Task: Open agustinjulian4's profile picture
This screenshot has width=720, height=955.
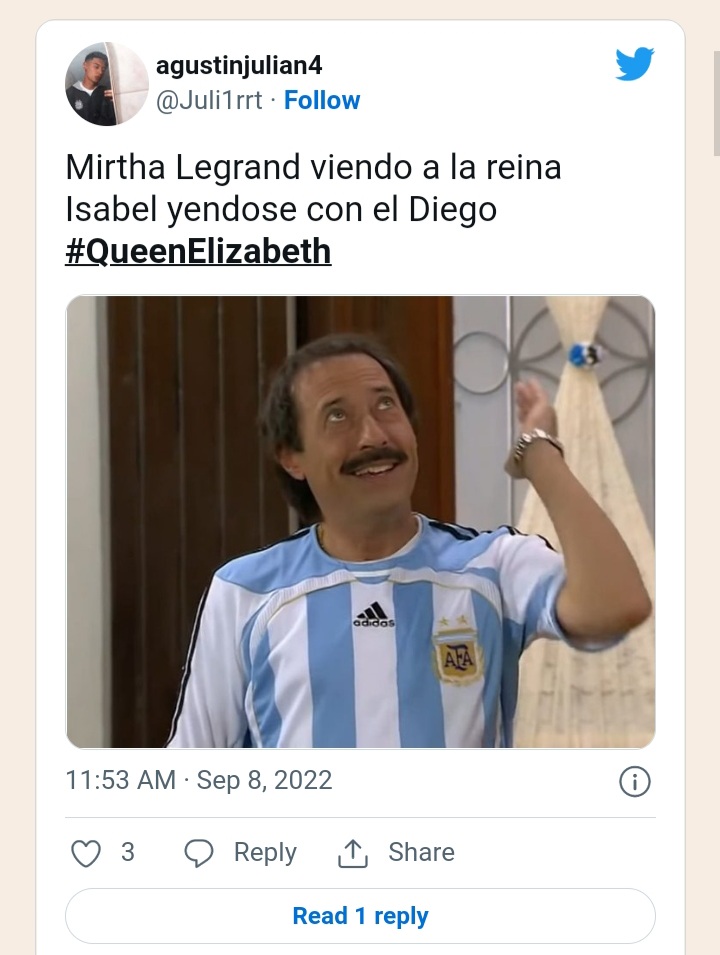Action: (x=107, y=84)
